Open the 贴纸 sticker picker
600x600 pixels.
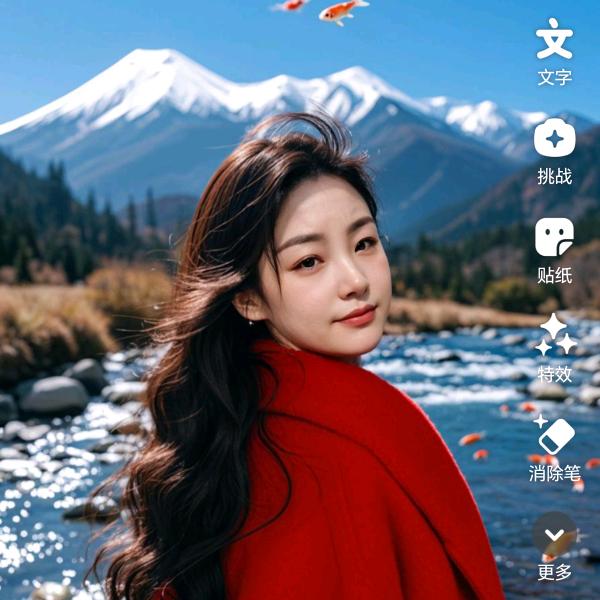554,251
